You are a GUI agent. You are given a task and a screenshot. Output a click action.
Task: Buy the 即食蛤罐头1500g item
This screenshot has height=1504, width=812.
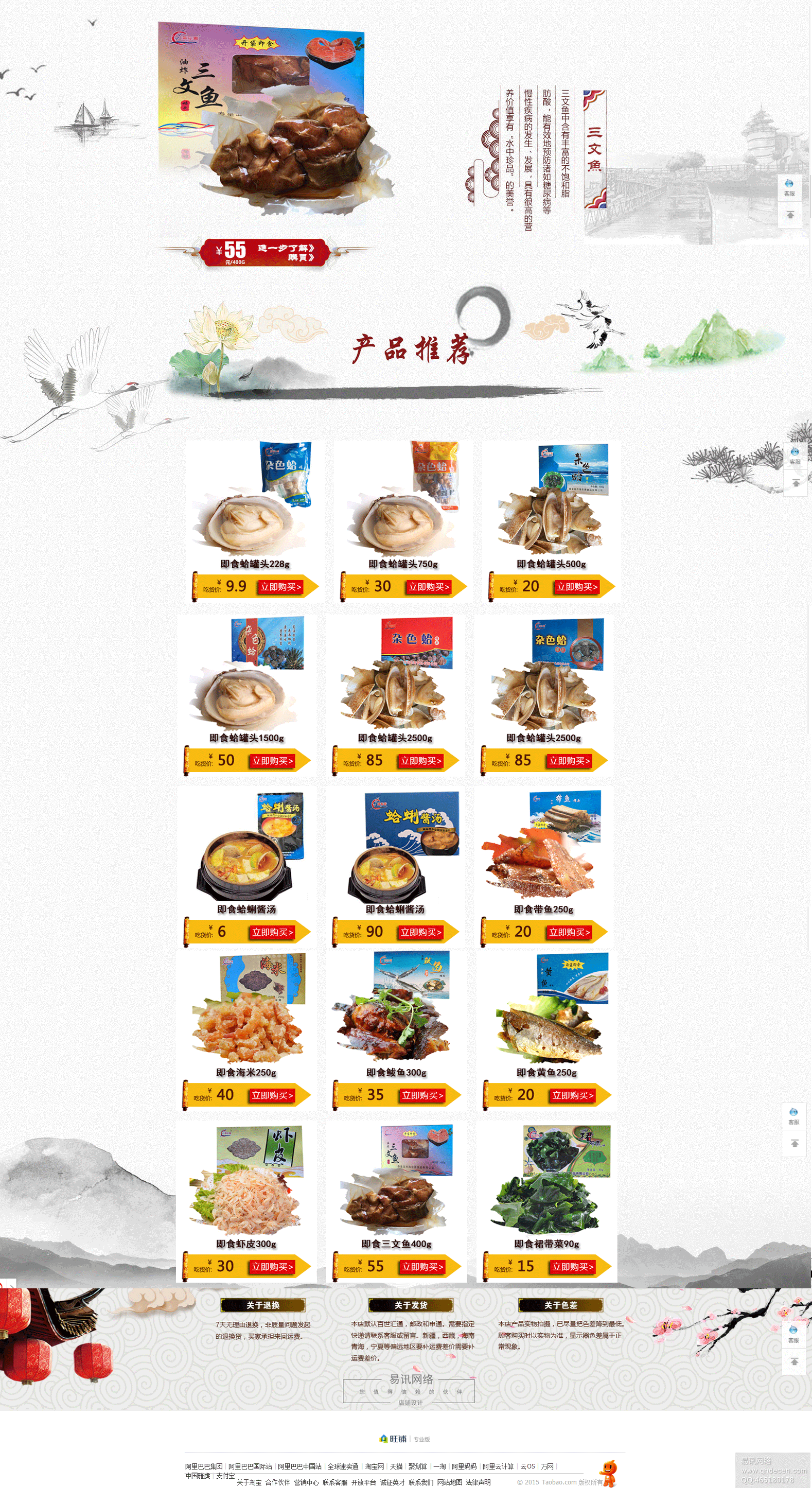point(273,761)
